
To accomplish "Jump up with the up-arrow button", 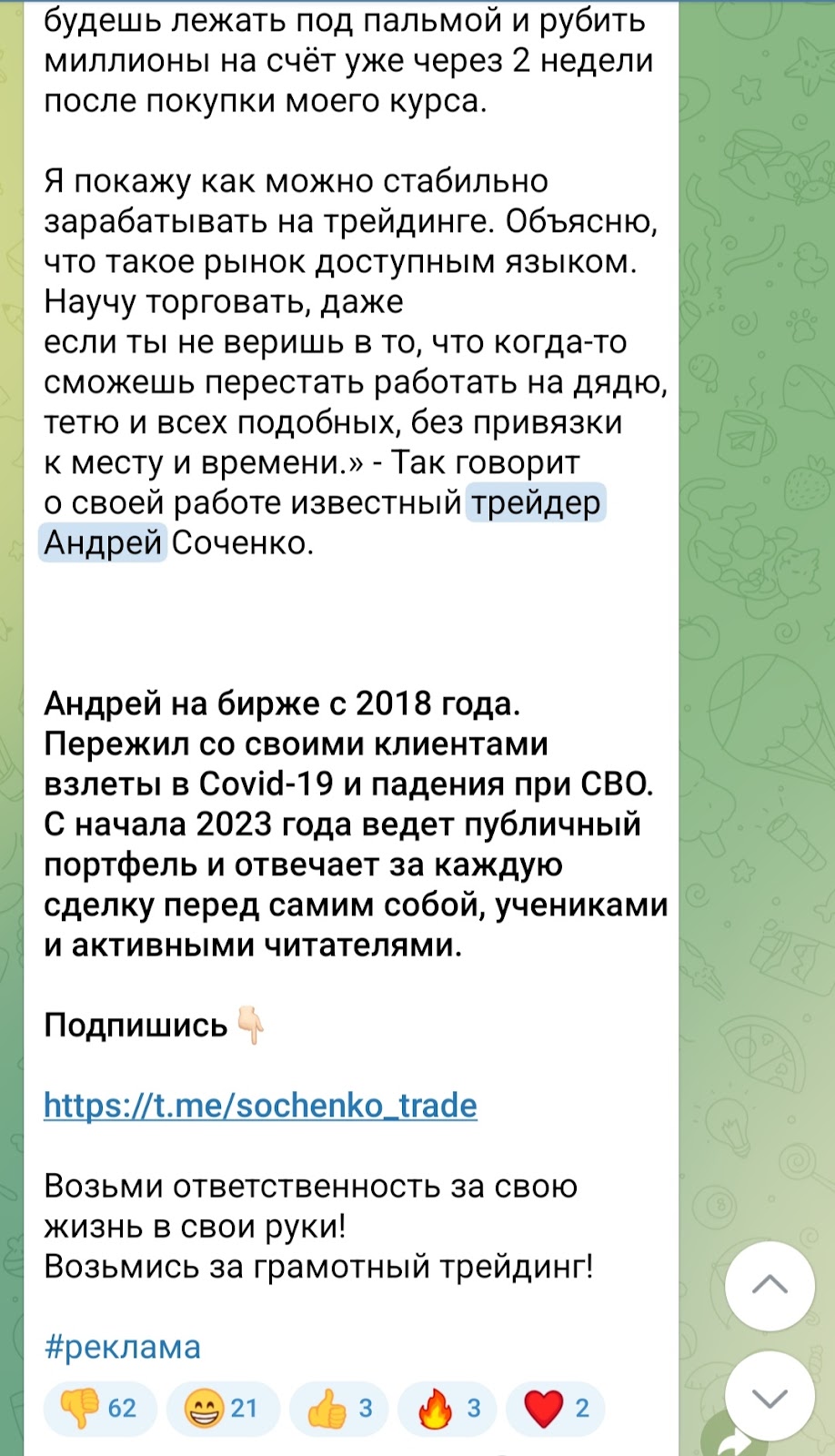I will click(x=770, y=1285).
